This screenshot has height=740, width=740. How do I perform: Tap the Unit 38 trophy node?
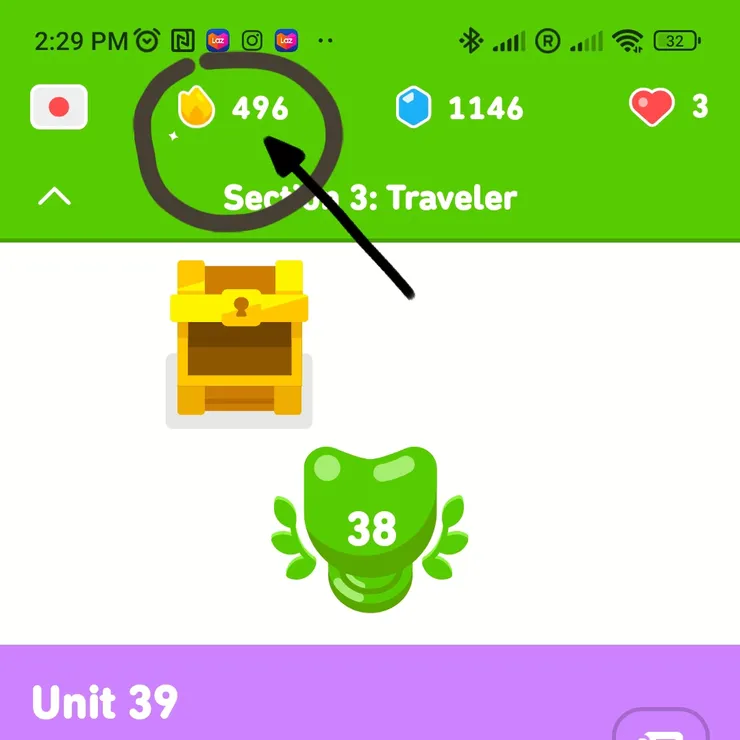point(371,527)
